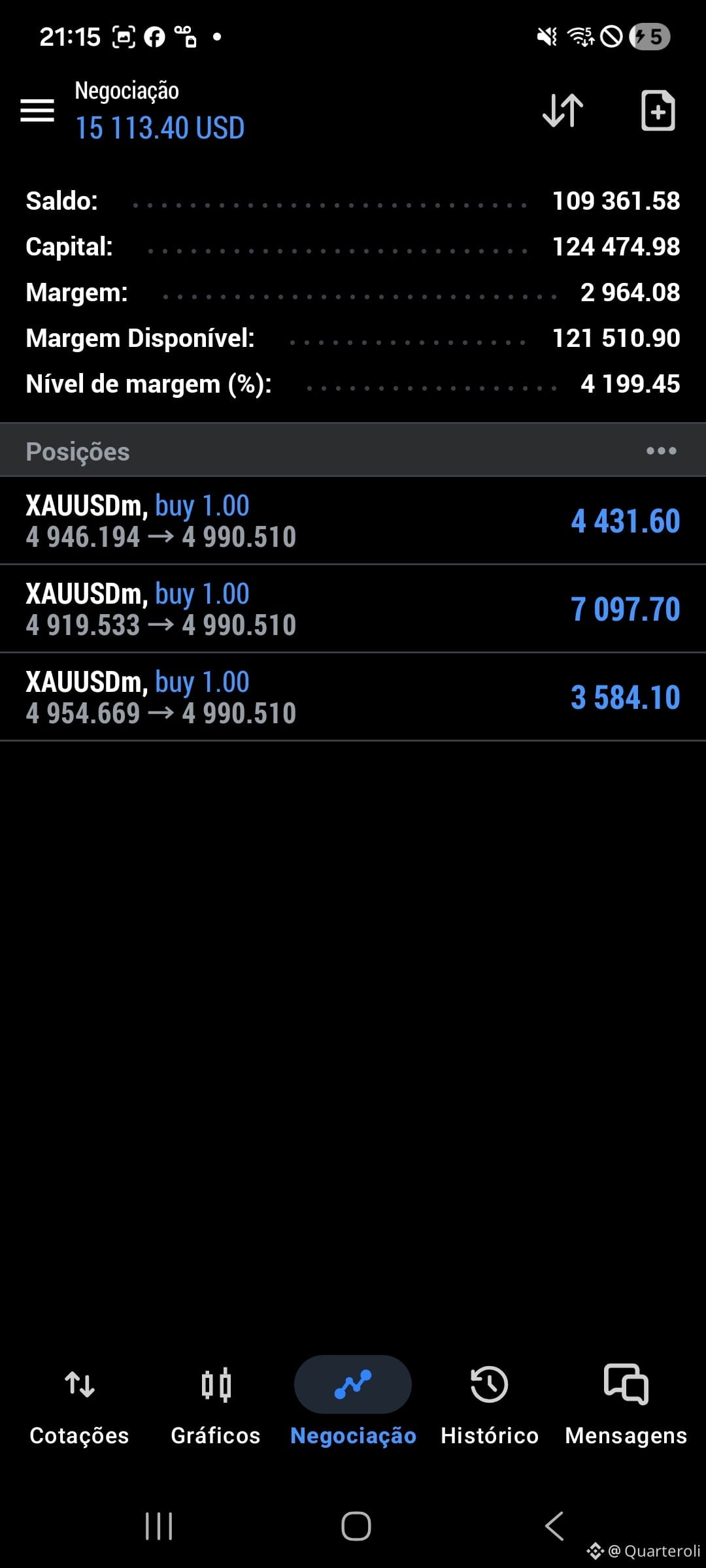The height and width of the screenshot is (1568, 706).
Task: Open the hamburger drawer menu
Action: pyautogui.click(x=37, y=110)
